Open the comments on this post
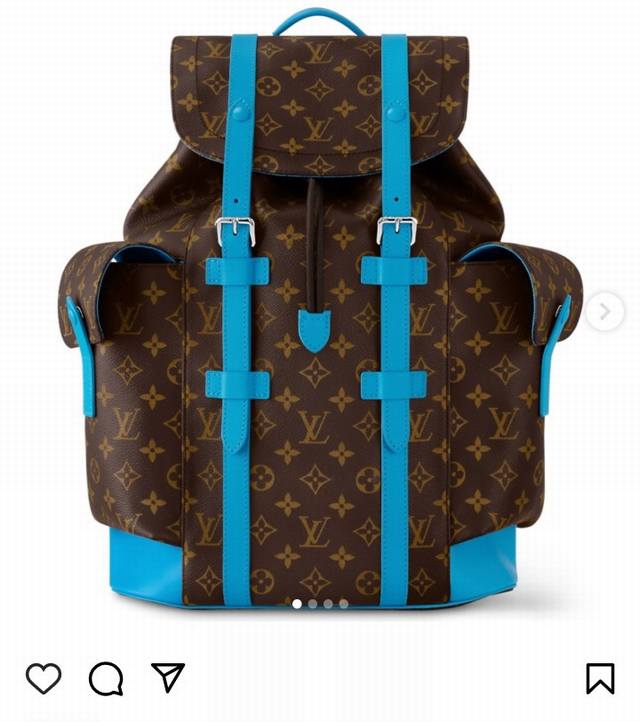The width and height of the screenshot is (640, 722). (x=105, y=679)
